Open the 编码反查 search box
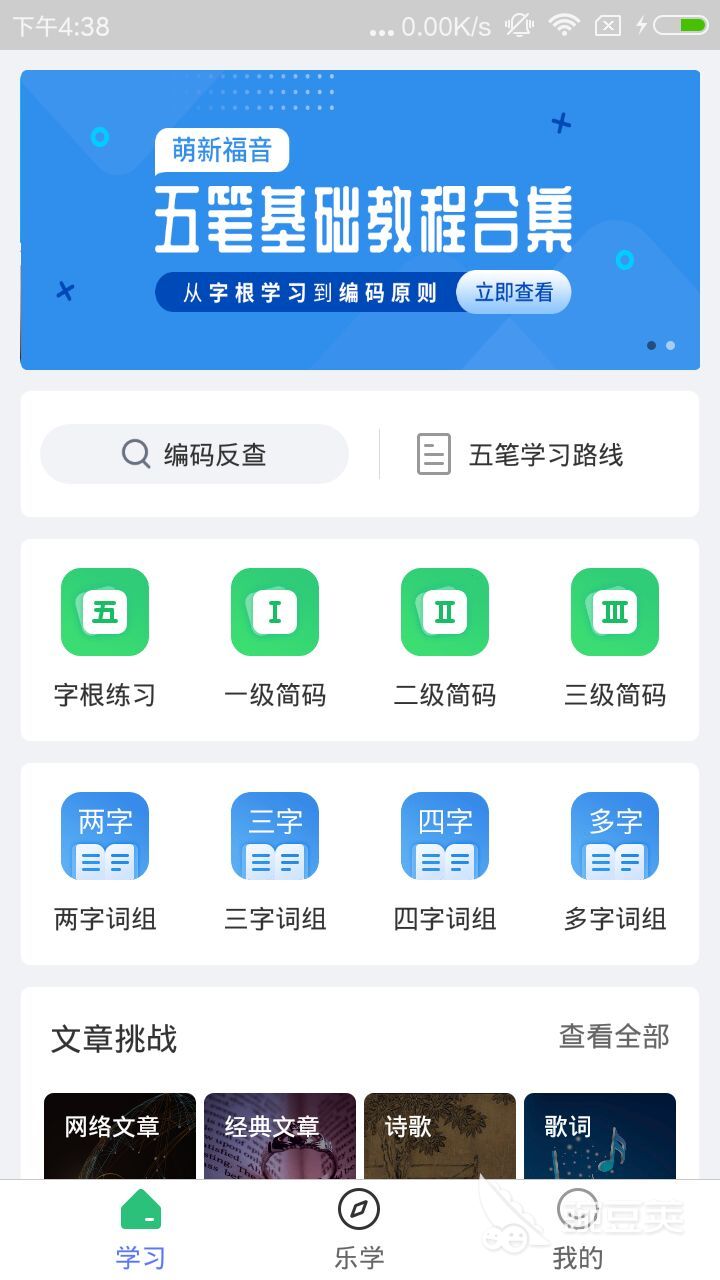Image resolution: width=720 pixels, height=1280 pixels. [195, 455]
